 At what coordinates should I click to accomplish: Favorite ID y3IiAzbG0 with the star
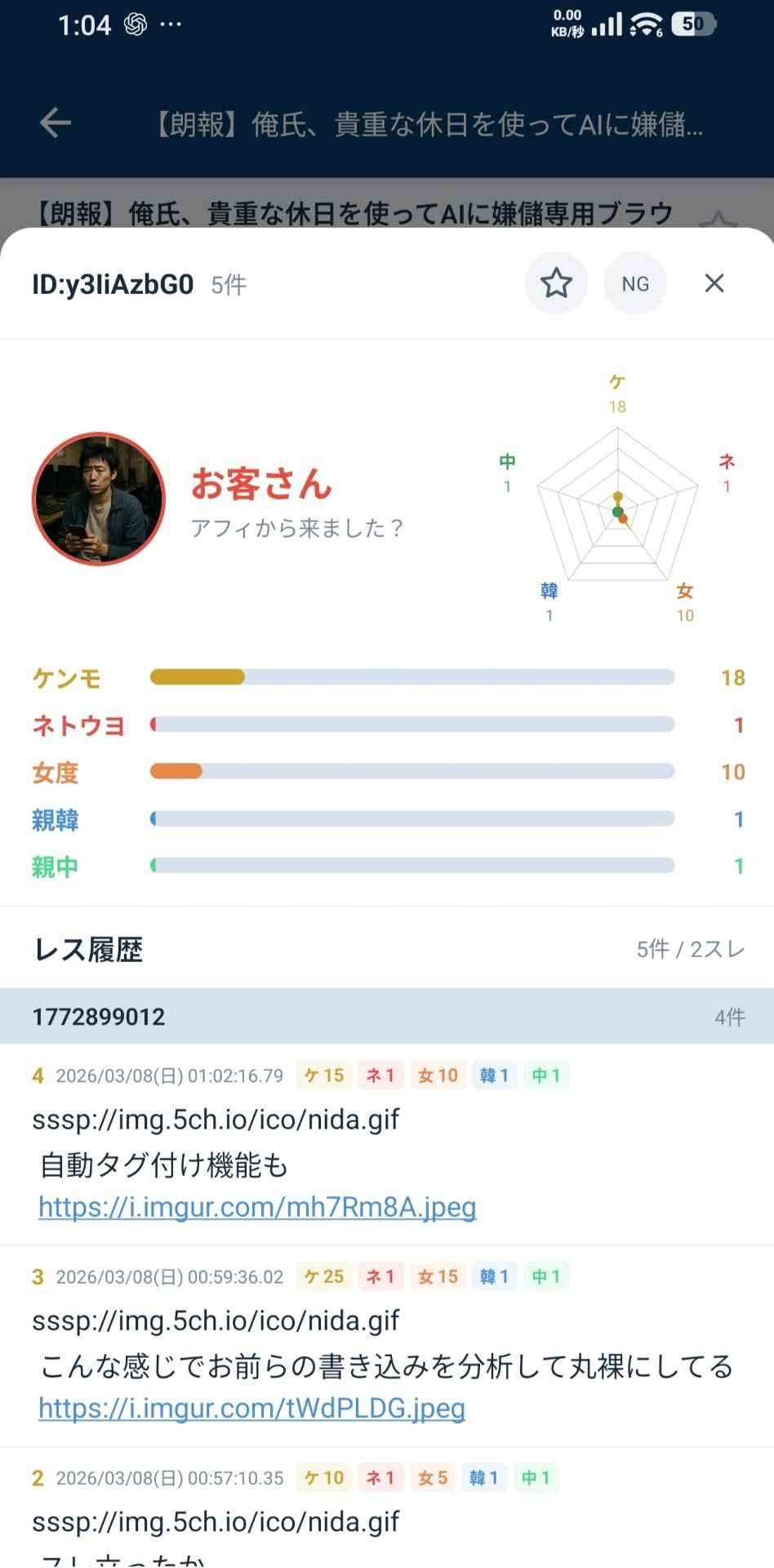[556, 283]
